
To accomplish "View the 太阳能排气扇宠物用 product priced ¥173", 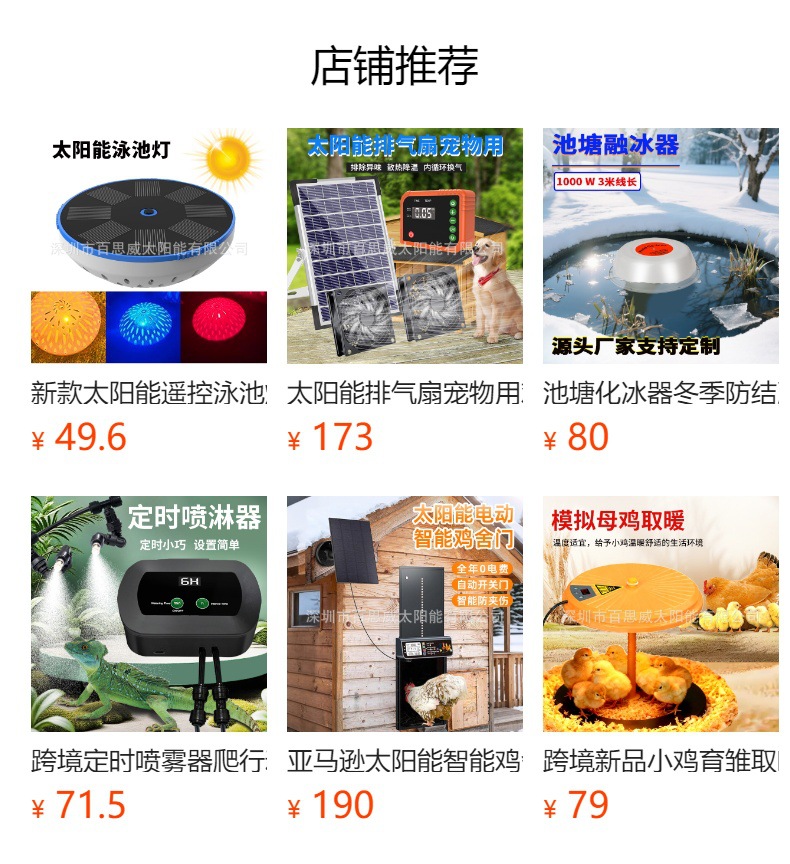I will [405, 291].
